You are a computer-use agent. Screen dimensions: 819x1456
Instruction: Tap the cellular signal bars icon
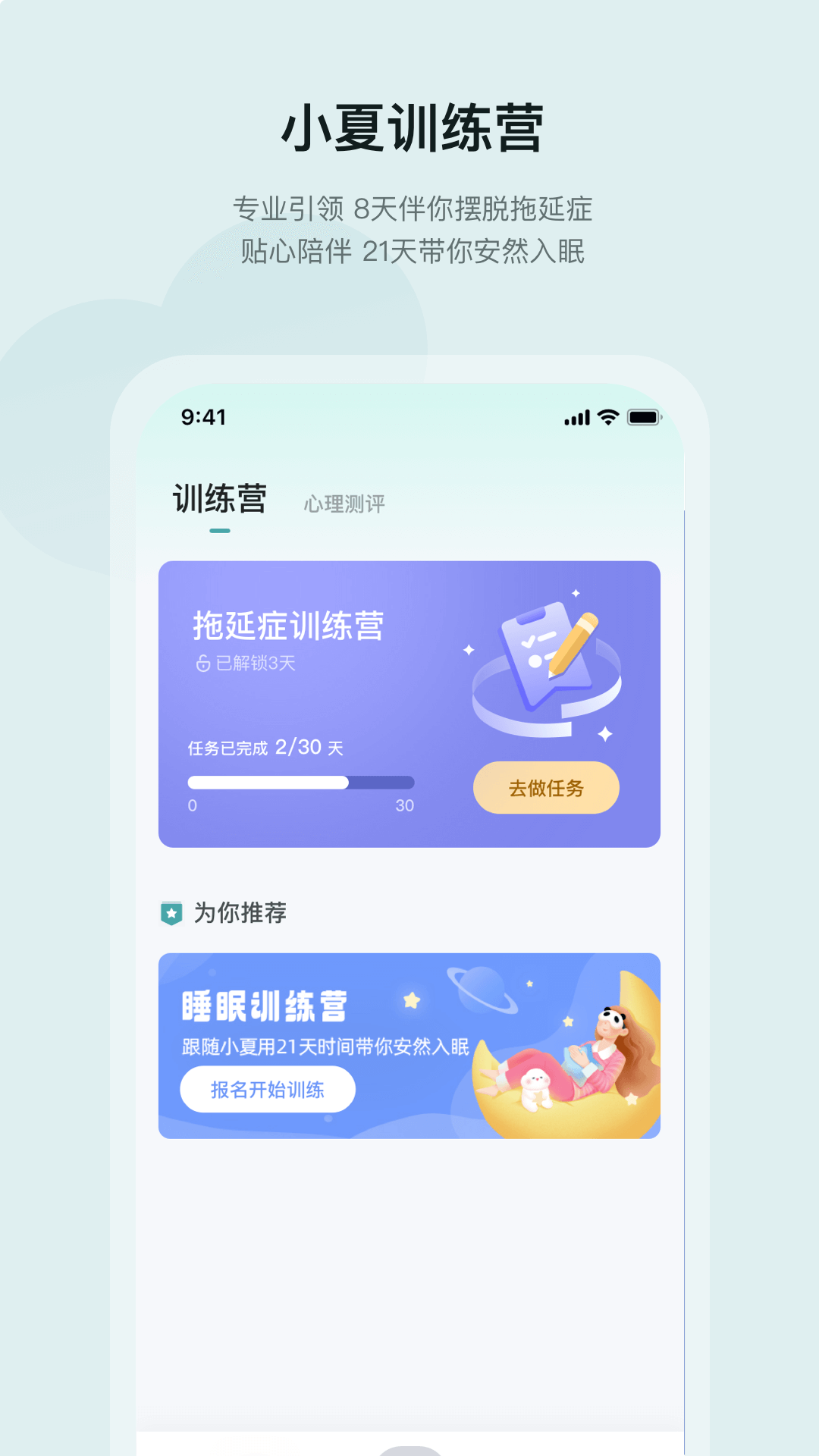pyautogui.click(x=576, y=416)
